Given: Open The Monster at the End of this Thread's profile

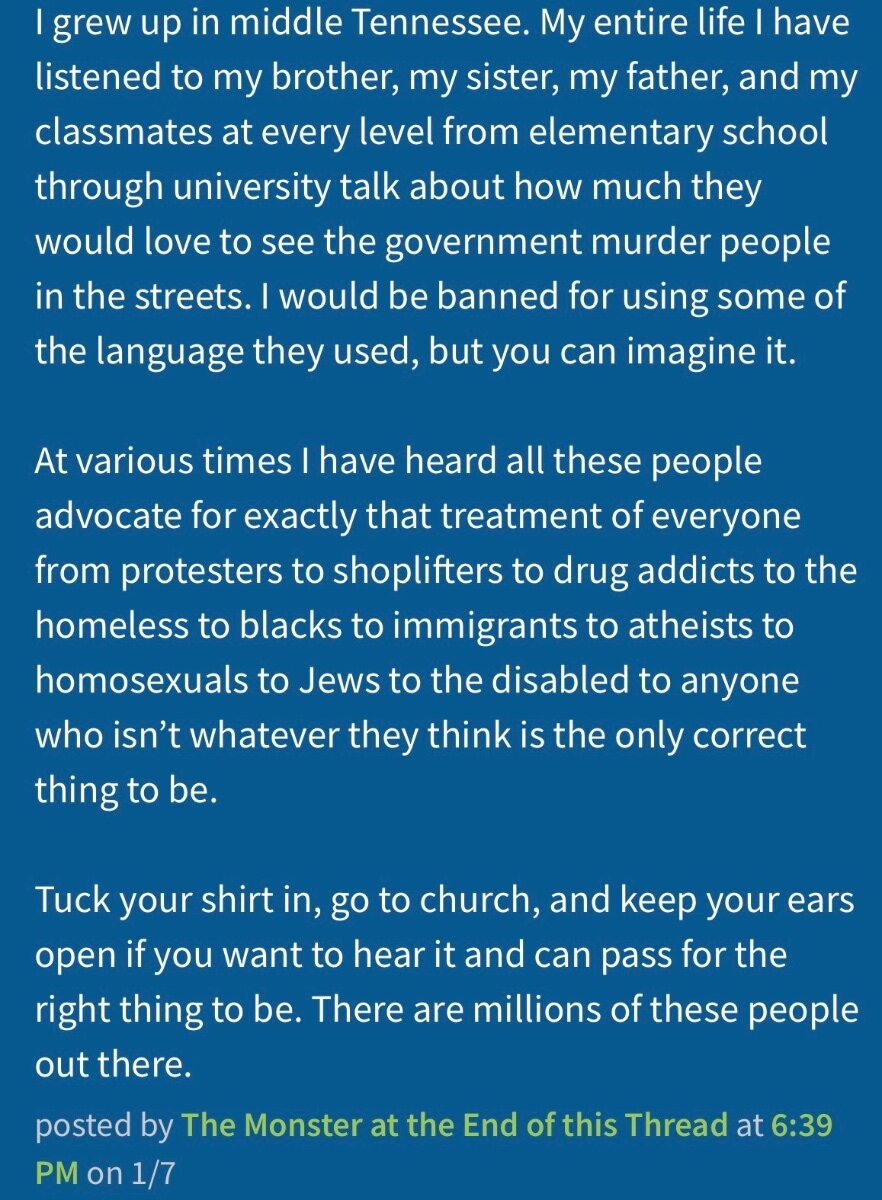Looking at the screenshot, I should pyautogui.click(x=455, y=1125).
